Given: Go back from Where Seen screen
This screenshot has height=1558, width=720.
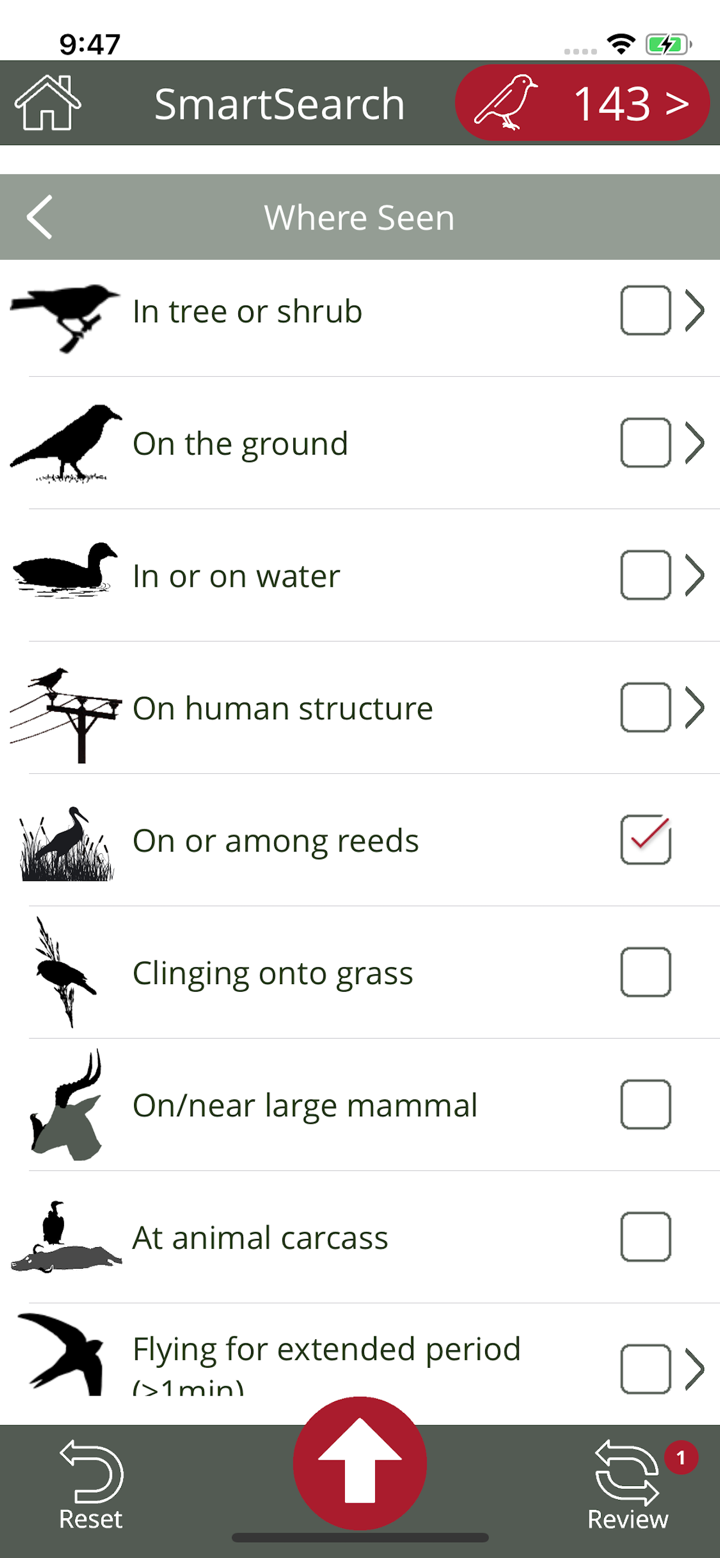Looking at the screenshot, I should coord(38,217).
